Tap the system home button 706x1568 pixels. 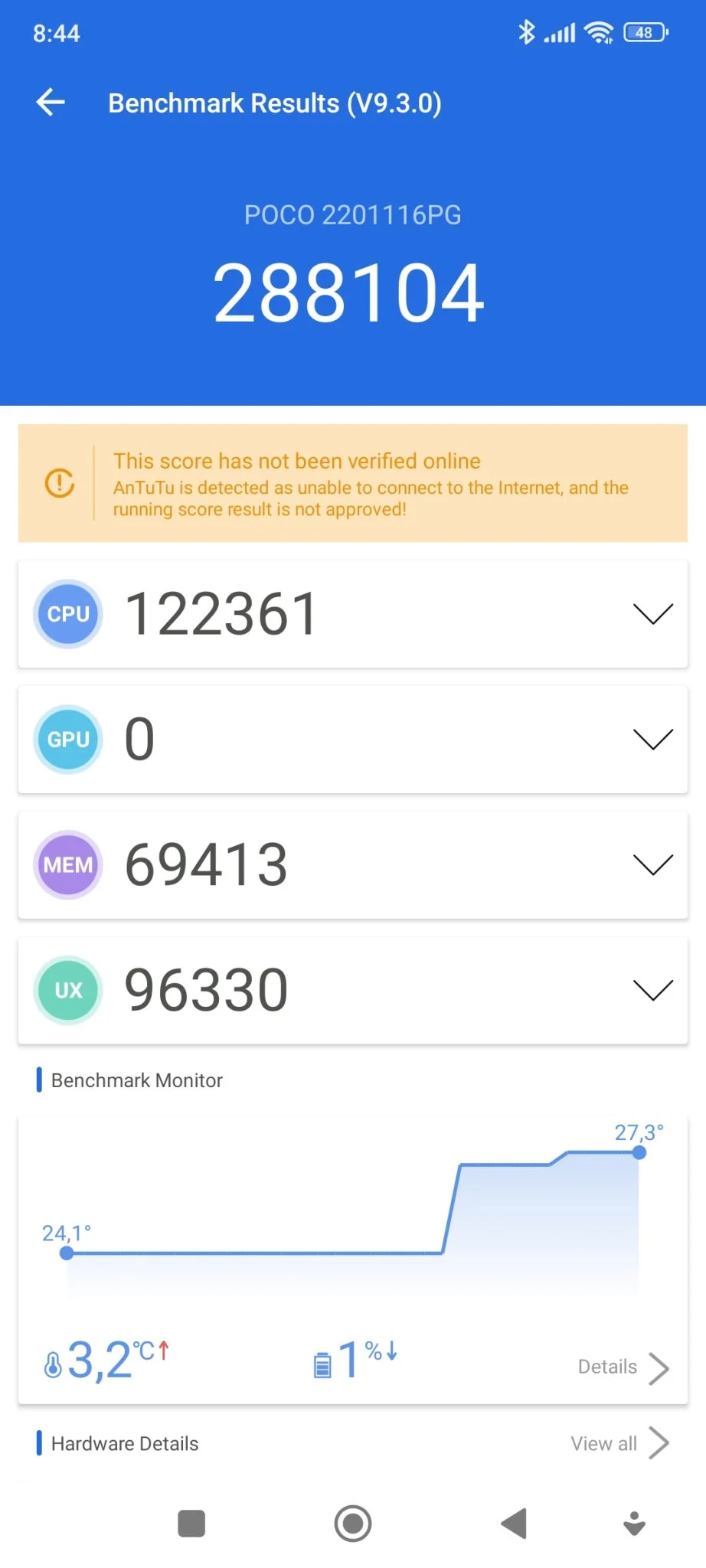(353, 1524)
